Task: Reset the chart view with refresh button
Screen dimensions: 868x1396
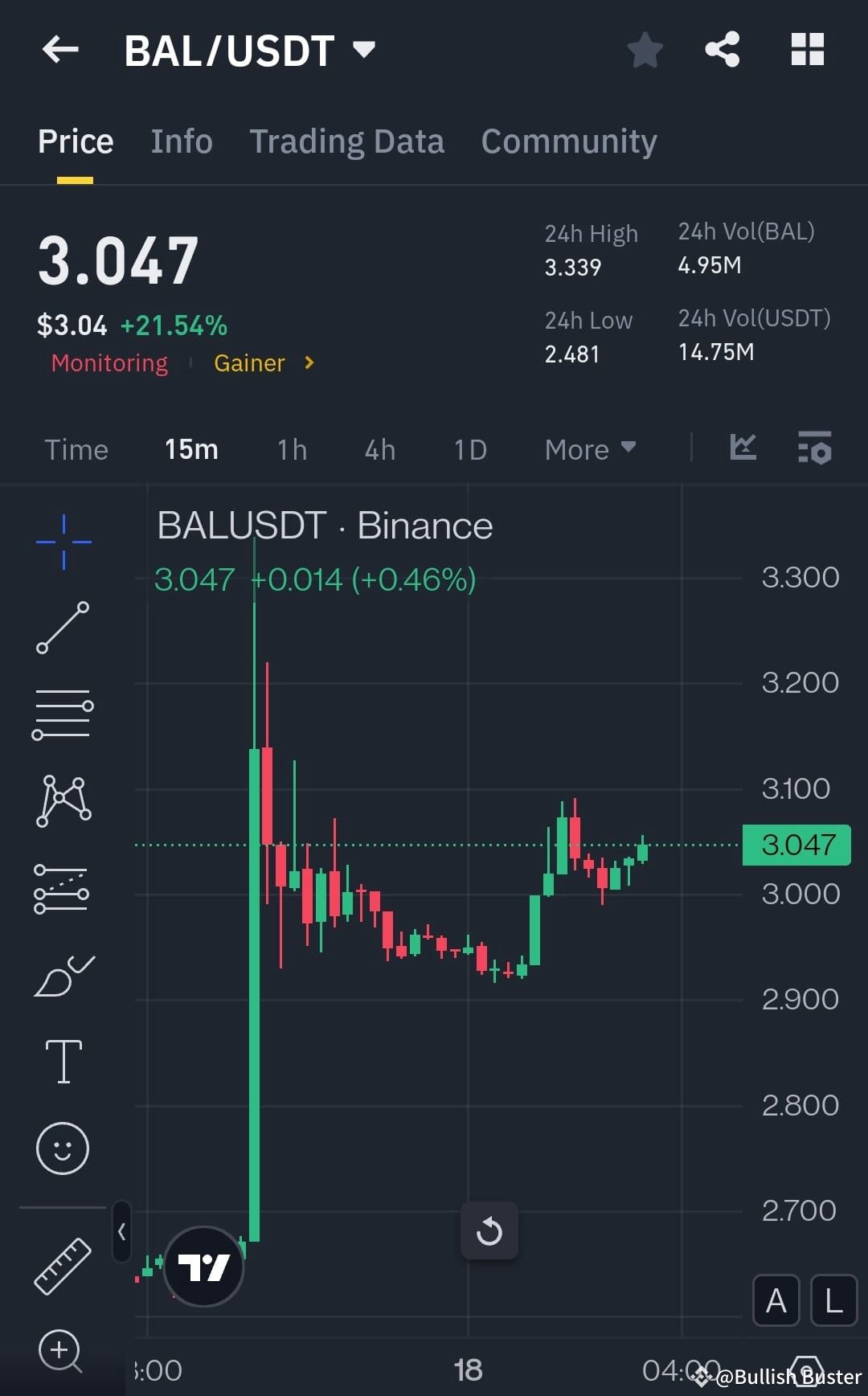Action: point(489,1231)
